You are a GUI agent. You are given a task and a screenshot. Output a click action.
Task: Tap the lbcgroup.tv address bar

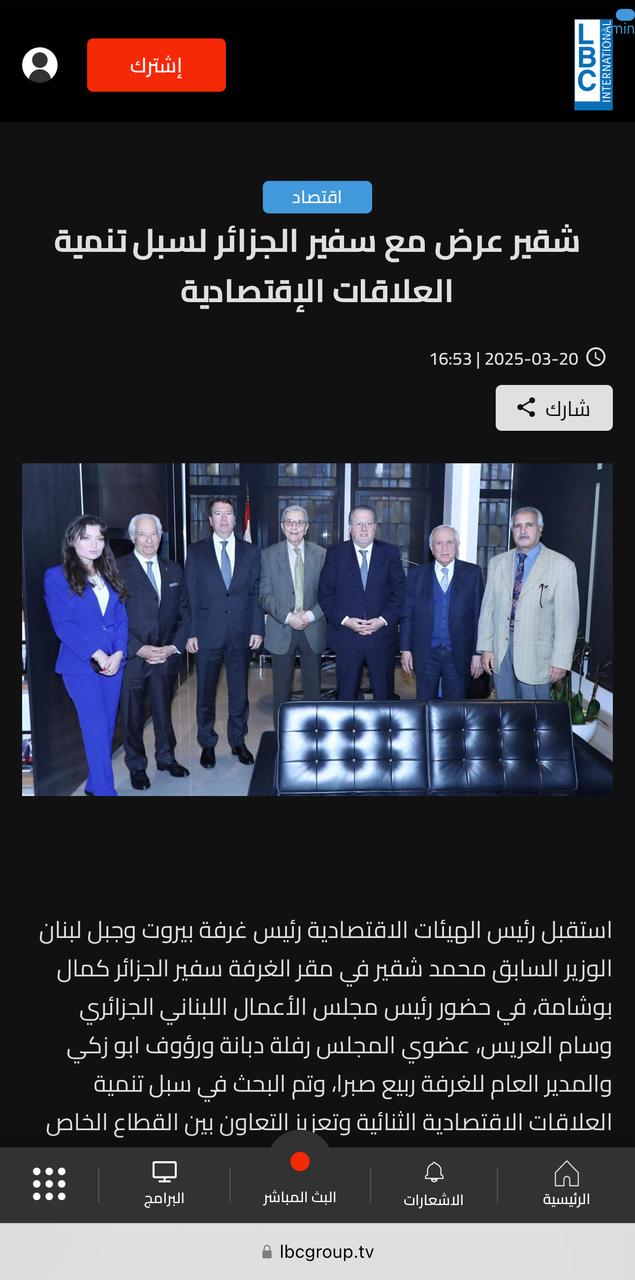pos(317,1251)
